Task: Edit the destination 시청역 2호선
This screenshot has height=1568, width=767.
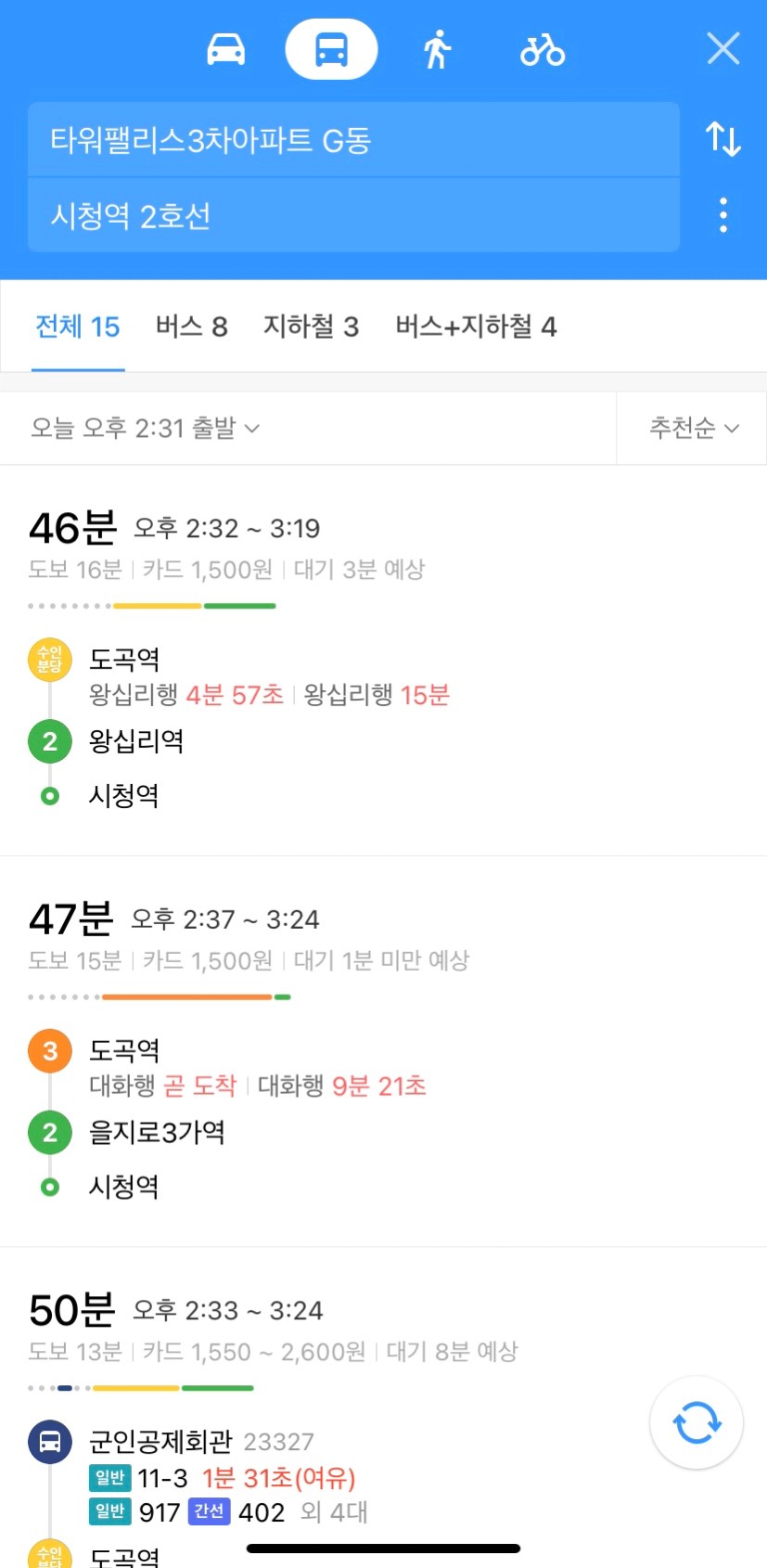Action: point(353,215)
